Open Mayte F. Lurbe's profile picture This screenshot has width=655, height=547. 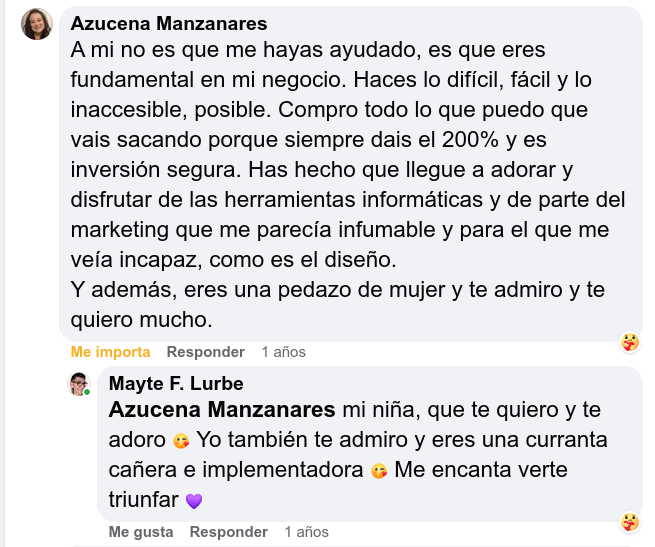(x=80, y=384)
